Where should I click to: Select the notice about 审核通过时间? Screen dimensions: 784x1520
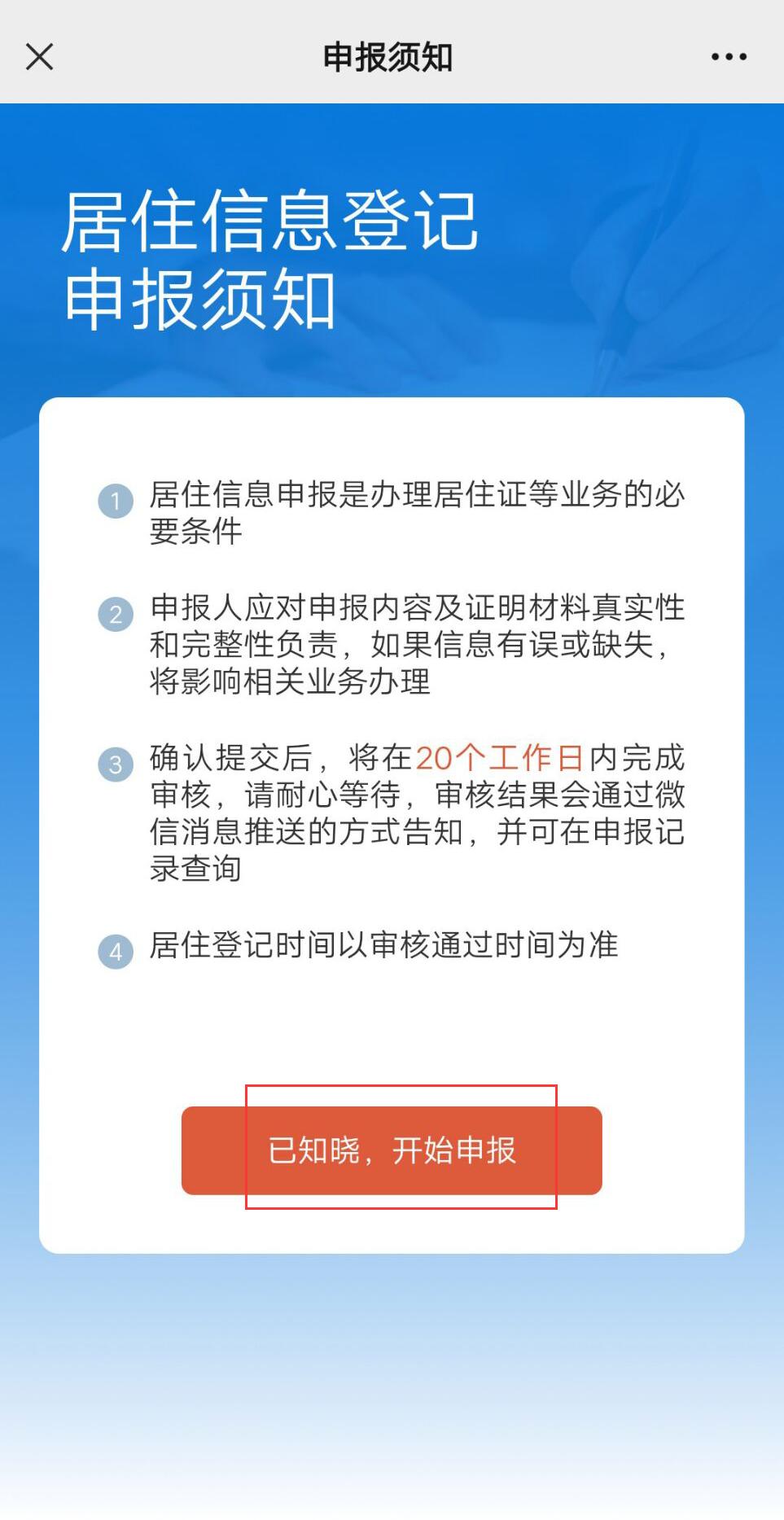click(x=383, y=947)
